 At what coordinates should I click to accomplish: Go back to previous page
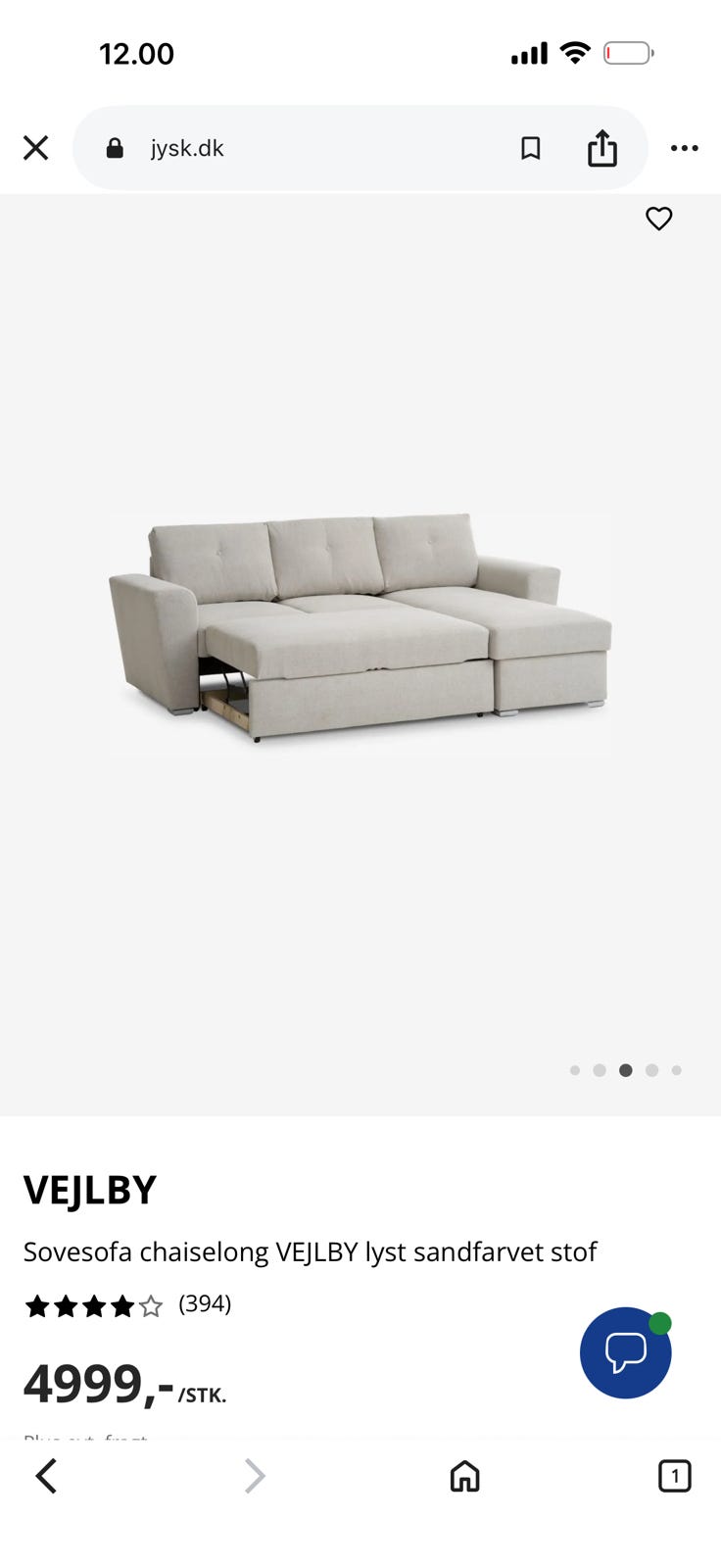pyautogui.click(x=46, y=1476)
